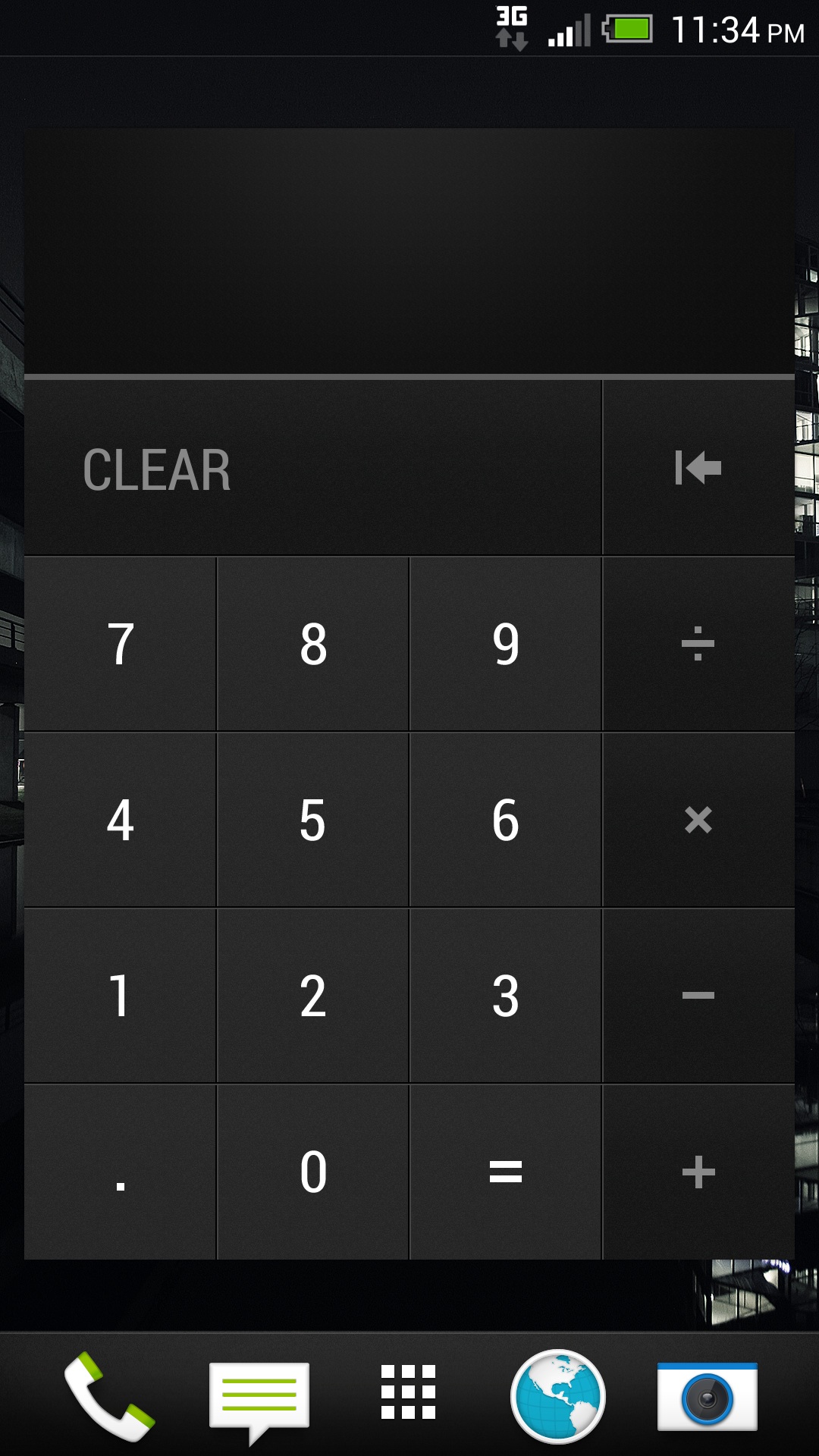
Task: Launch the camera app
Action: click(x=708, y=1396)
